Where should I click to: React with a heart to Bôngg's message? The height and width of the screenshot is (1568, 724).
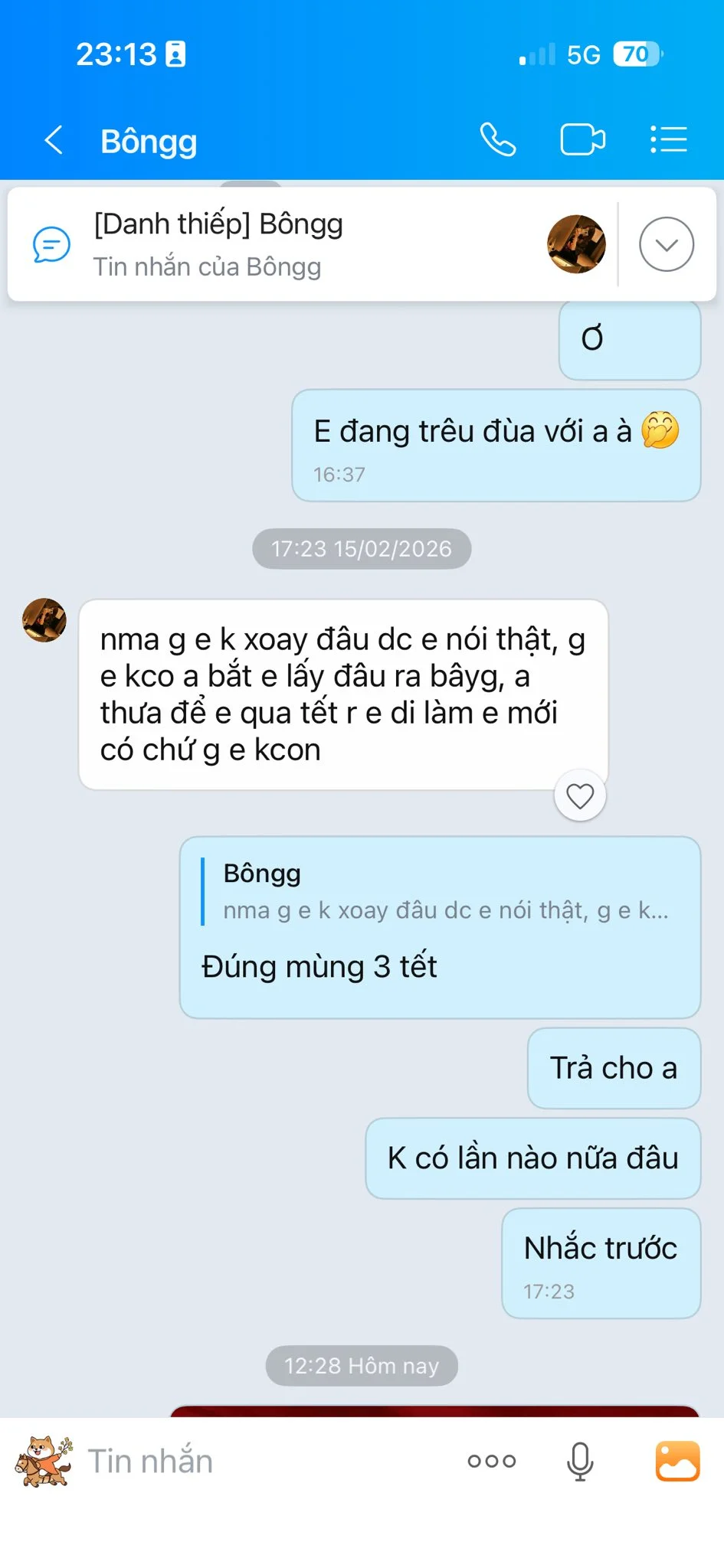click(580, 796)
